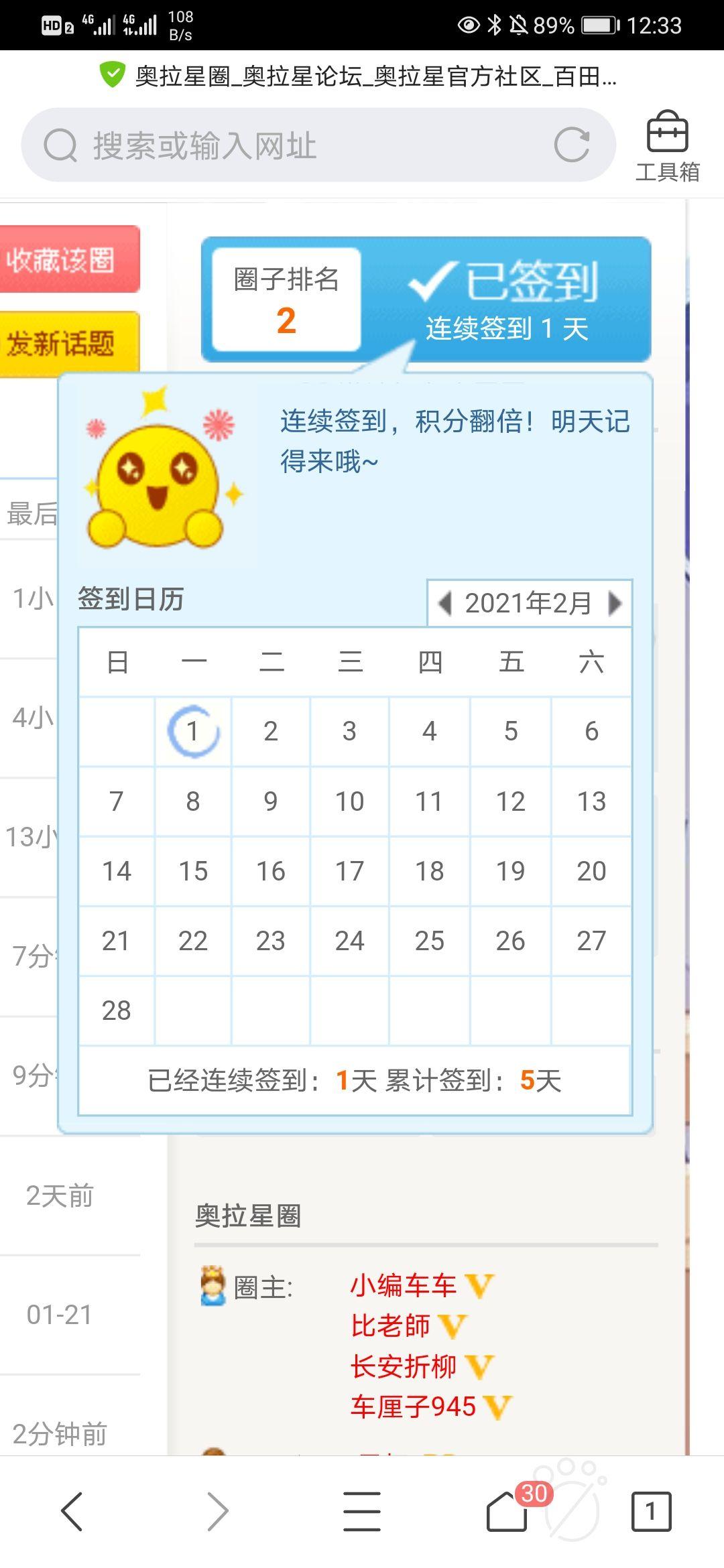Screen dimensions: 724x1568
Task: Open the browser menu with three lines
Action: tap(362, 1512)
